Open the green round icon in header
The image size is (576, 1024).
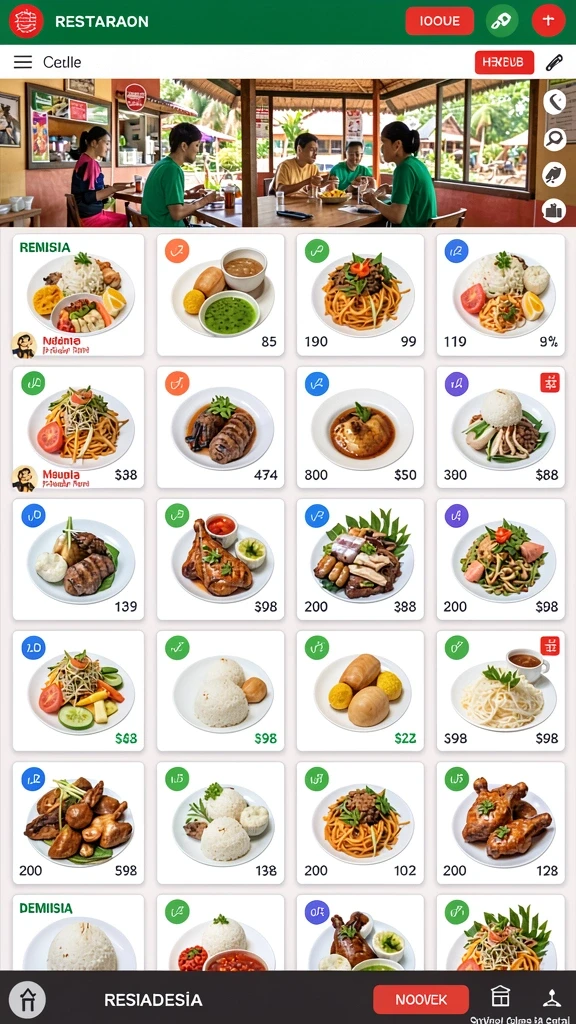coord(502,21)
